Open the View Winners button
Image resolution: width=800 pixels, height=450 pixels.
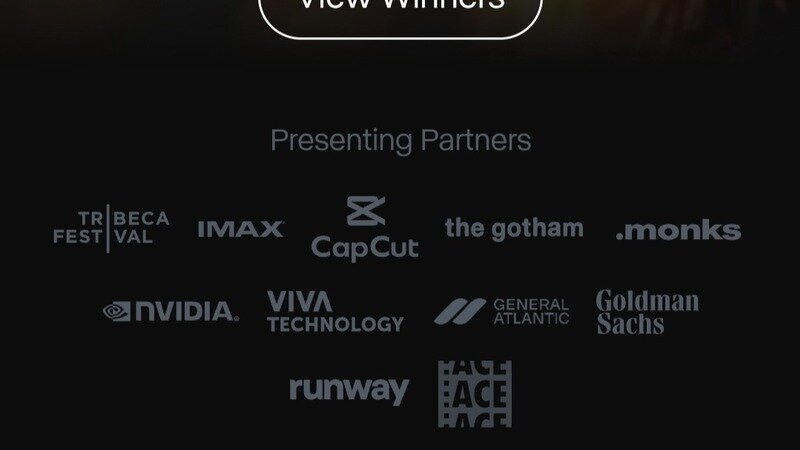click(x=400, y=12)
